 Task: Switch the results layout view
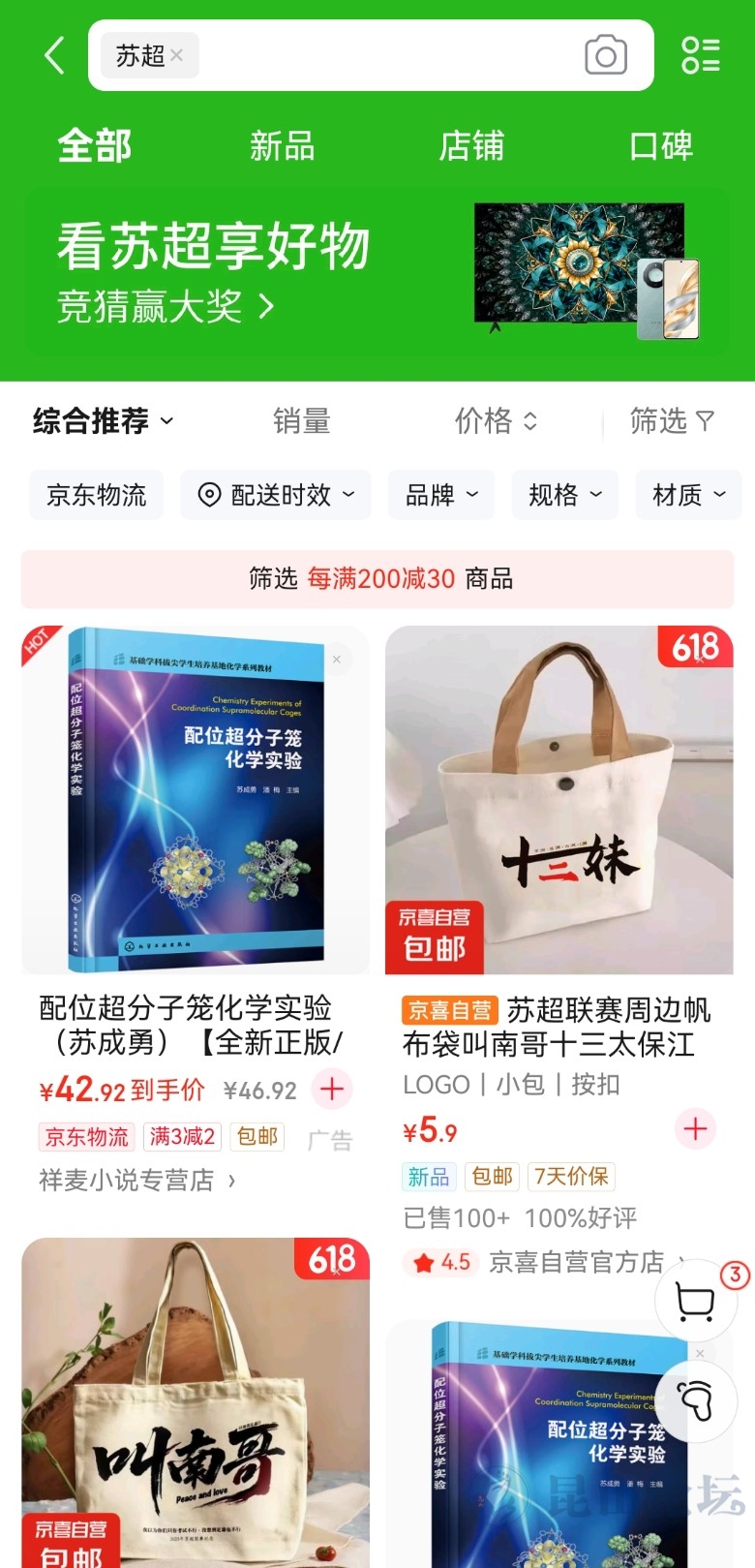[700, 56]
